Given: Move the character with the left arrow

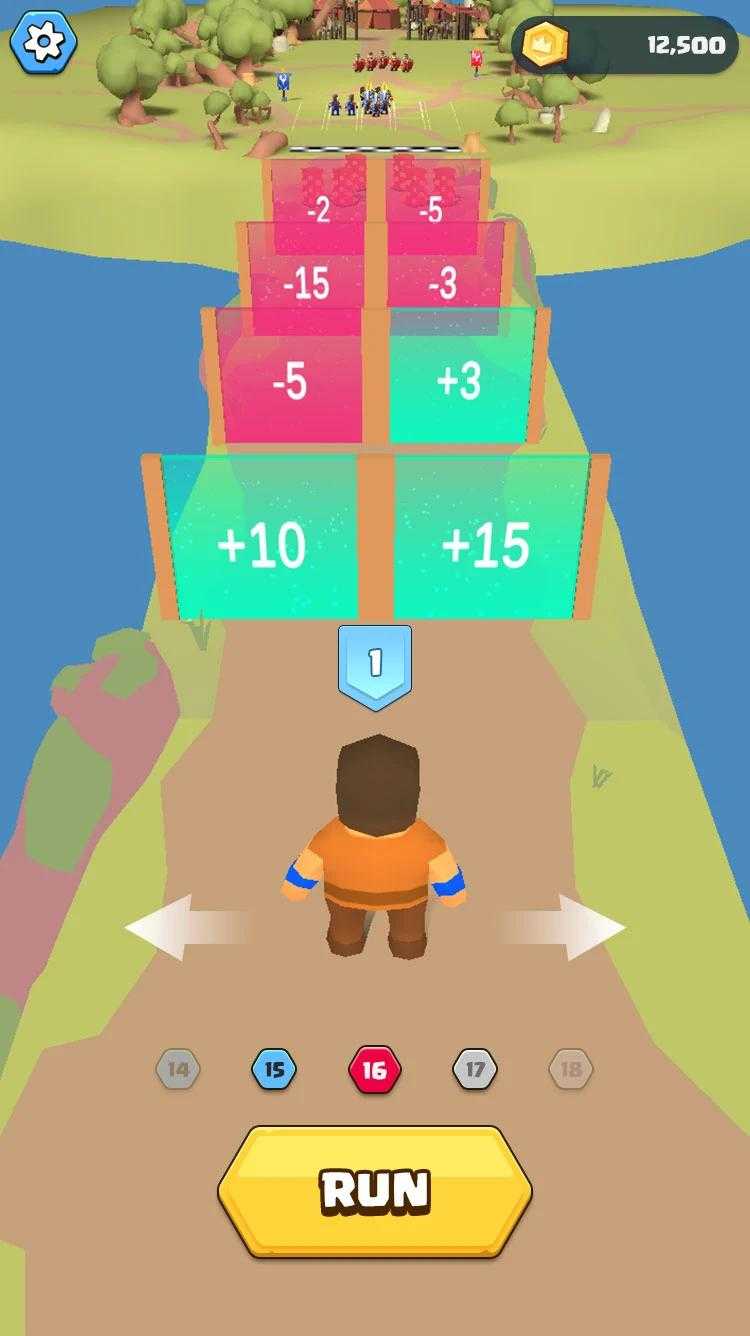Looking at the screenshot, I should 187,927.
